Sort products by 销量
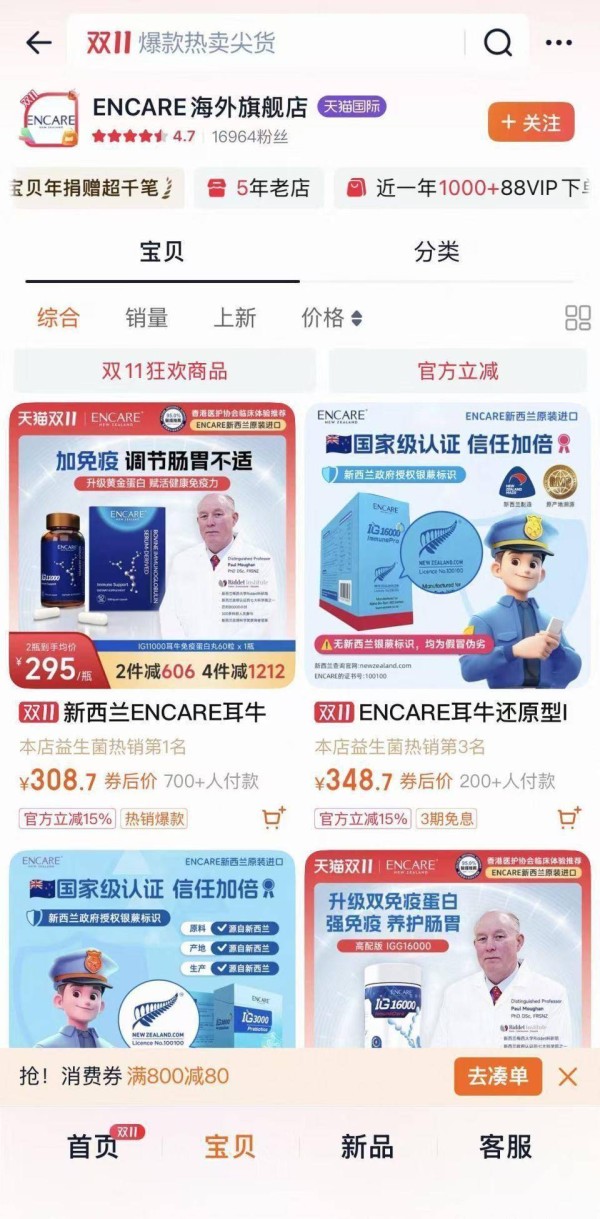The width and height of the screenshot is (600, 1219). pyautogui.click(x=146, y=318)
